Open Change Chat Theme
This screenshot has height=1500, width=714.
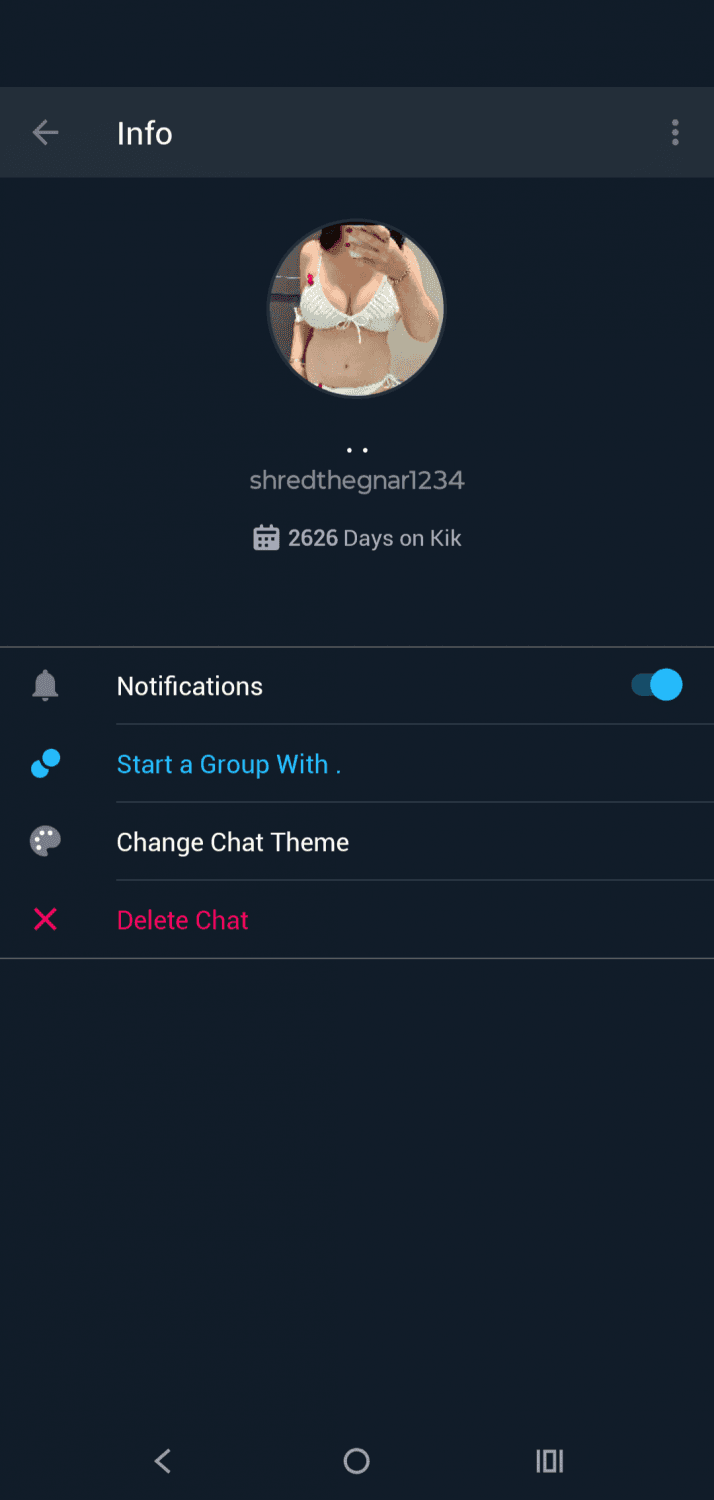click(x=233, y=842)
